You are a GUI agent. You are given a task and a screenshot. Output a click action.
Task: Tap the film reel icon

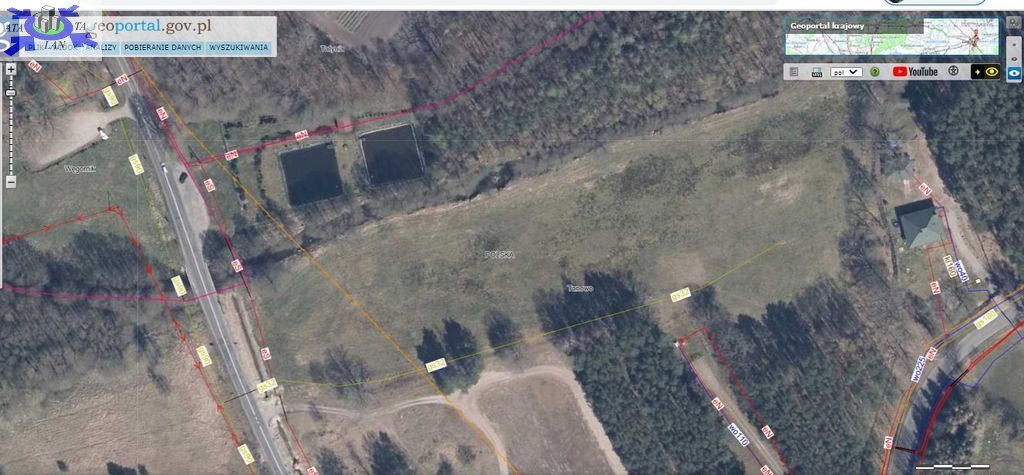(953, 71)
